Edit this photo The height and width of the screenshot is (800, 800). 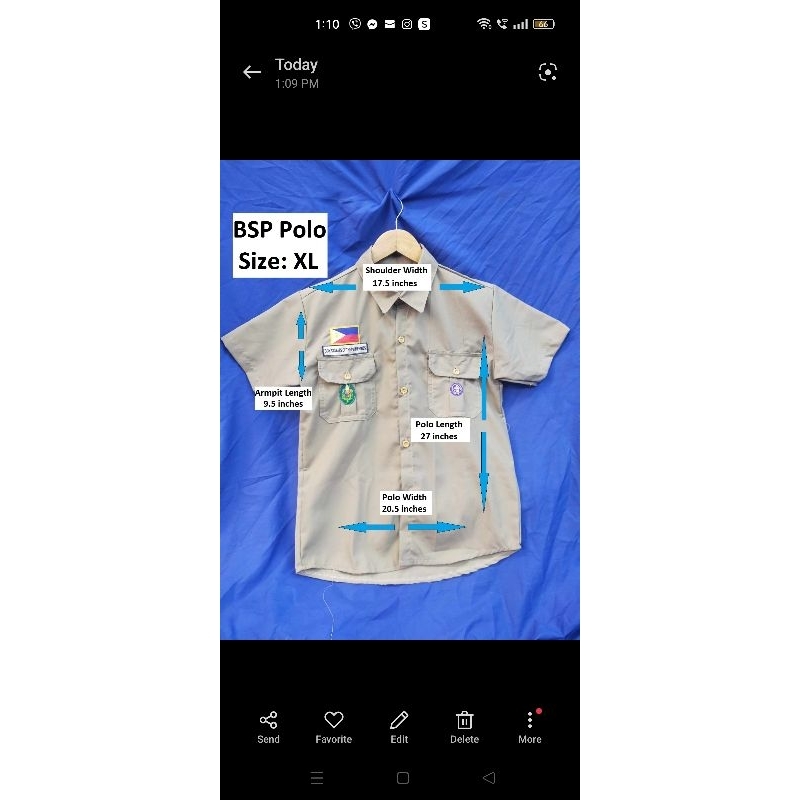point(399,727)
